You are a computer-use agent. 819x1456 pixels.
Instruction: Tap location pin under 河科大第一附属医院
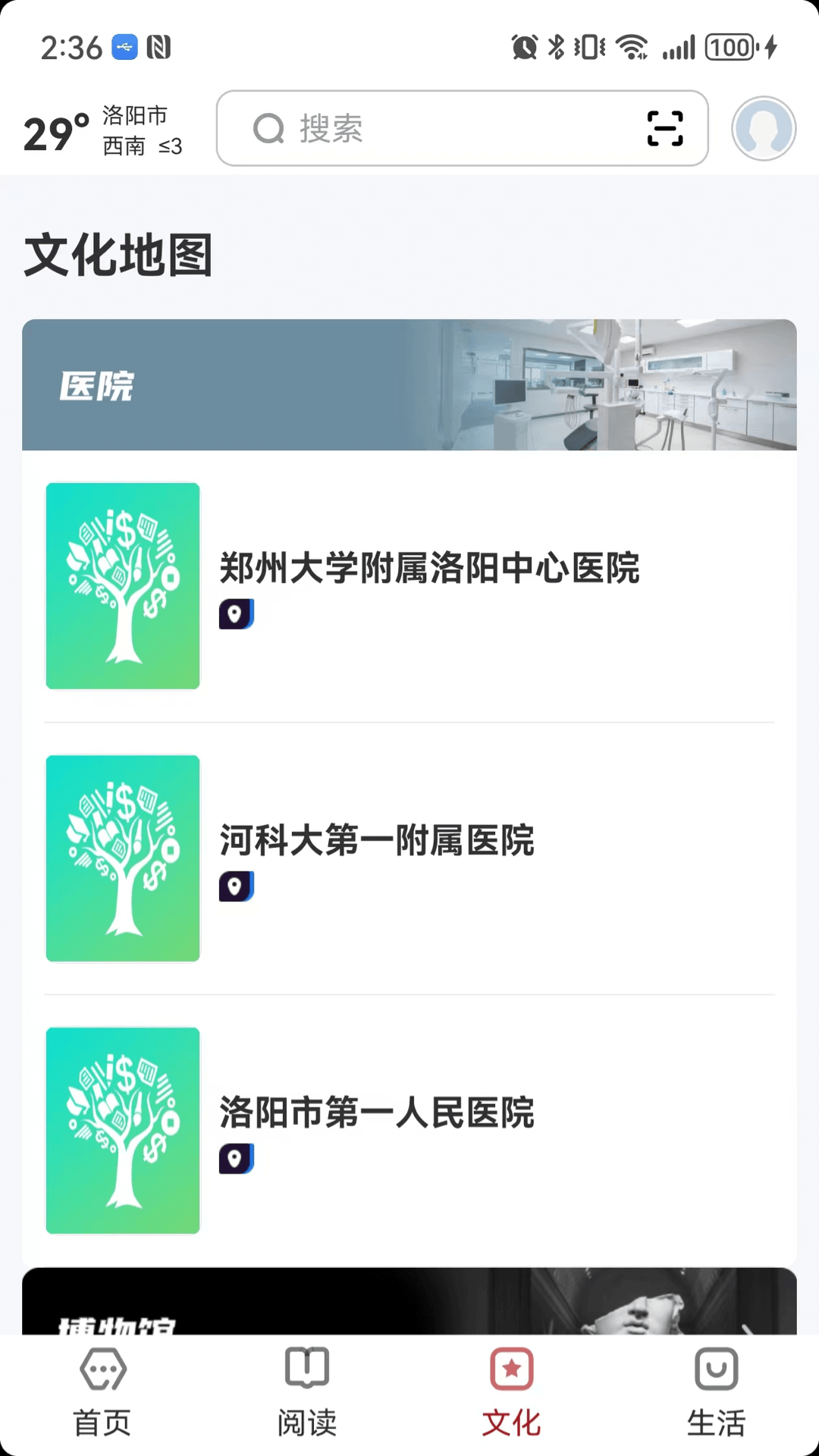click(236, 886)
